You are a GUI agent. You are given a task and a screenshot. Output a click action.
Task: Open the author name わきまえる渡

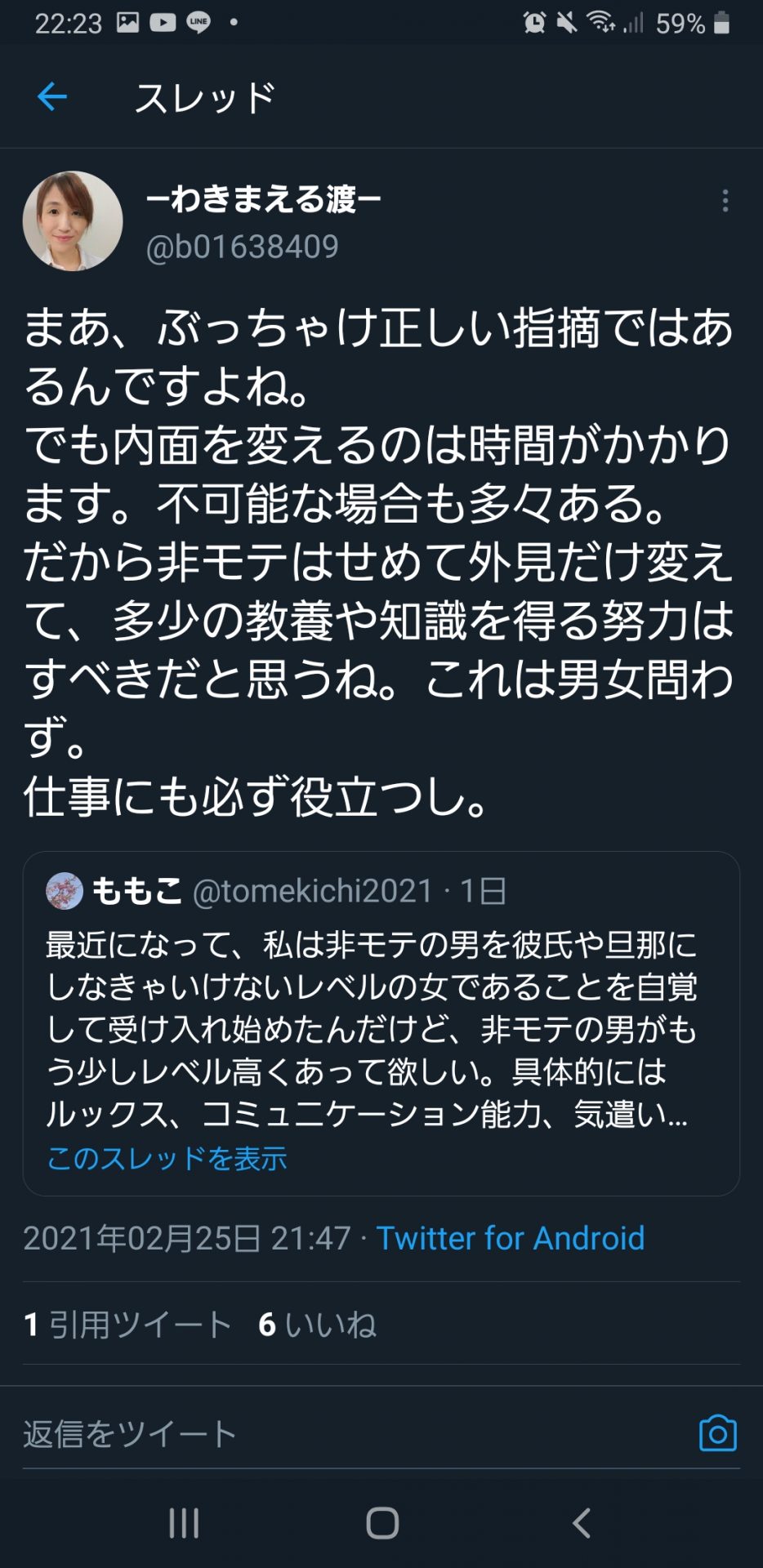(x=264, y=199)
